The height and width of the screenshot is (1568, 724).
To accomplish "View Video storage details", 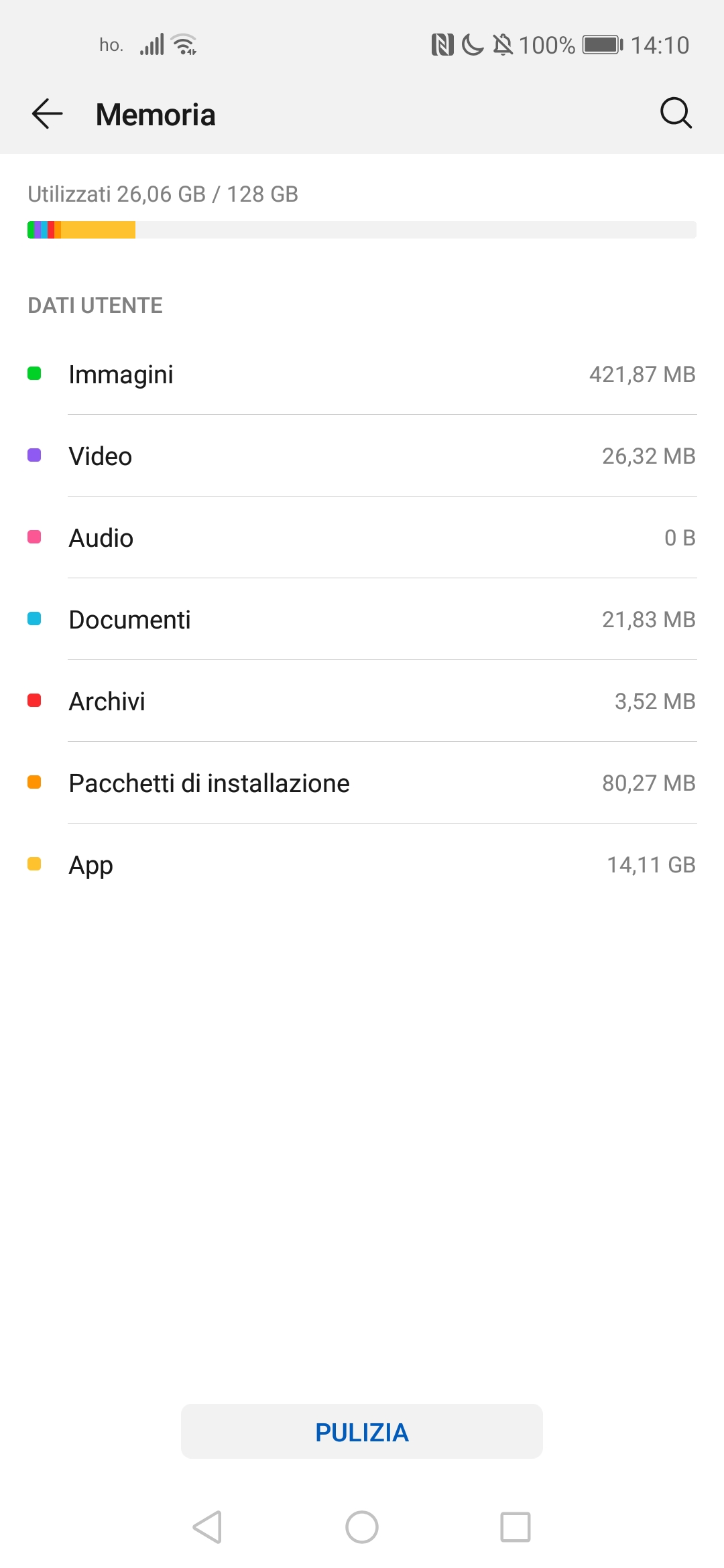I will [362, 456].
